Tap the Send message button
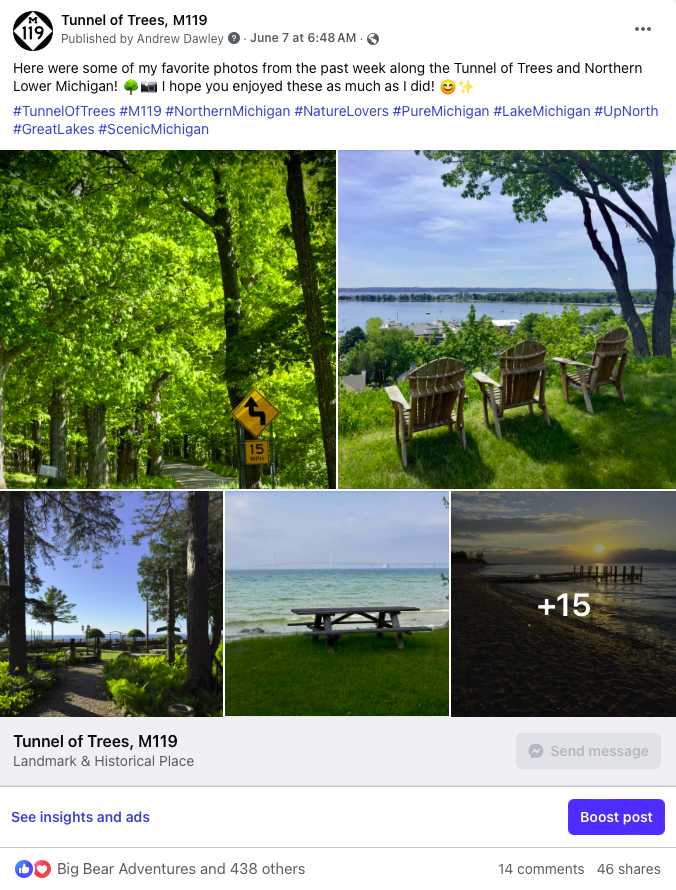Viewport: 676px width, 890px height. (588, 751)
